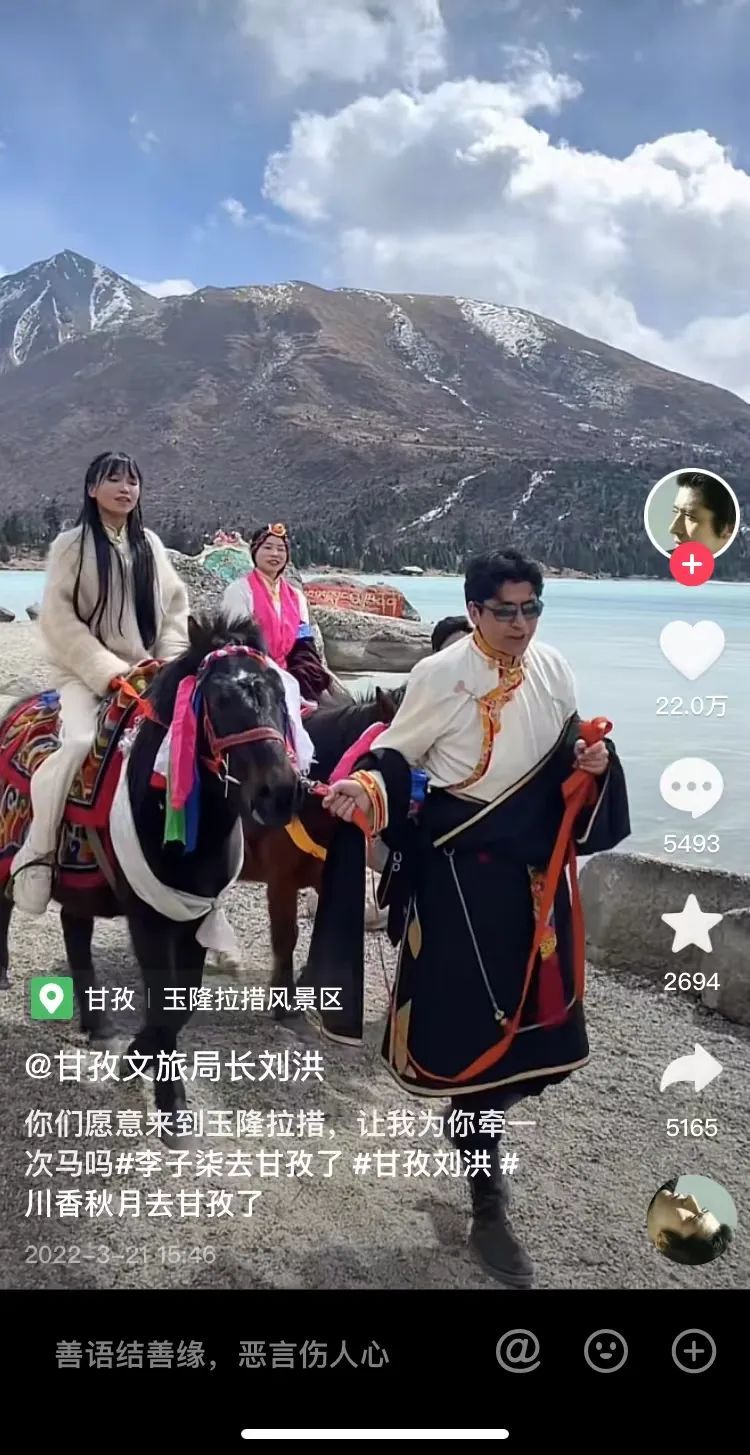Open the 甘孜 玉隆拉措风景区 location tag
Image resolution: width=750 pixels, height=1455 pixels.
190,998
